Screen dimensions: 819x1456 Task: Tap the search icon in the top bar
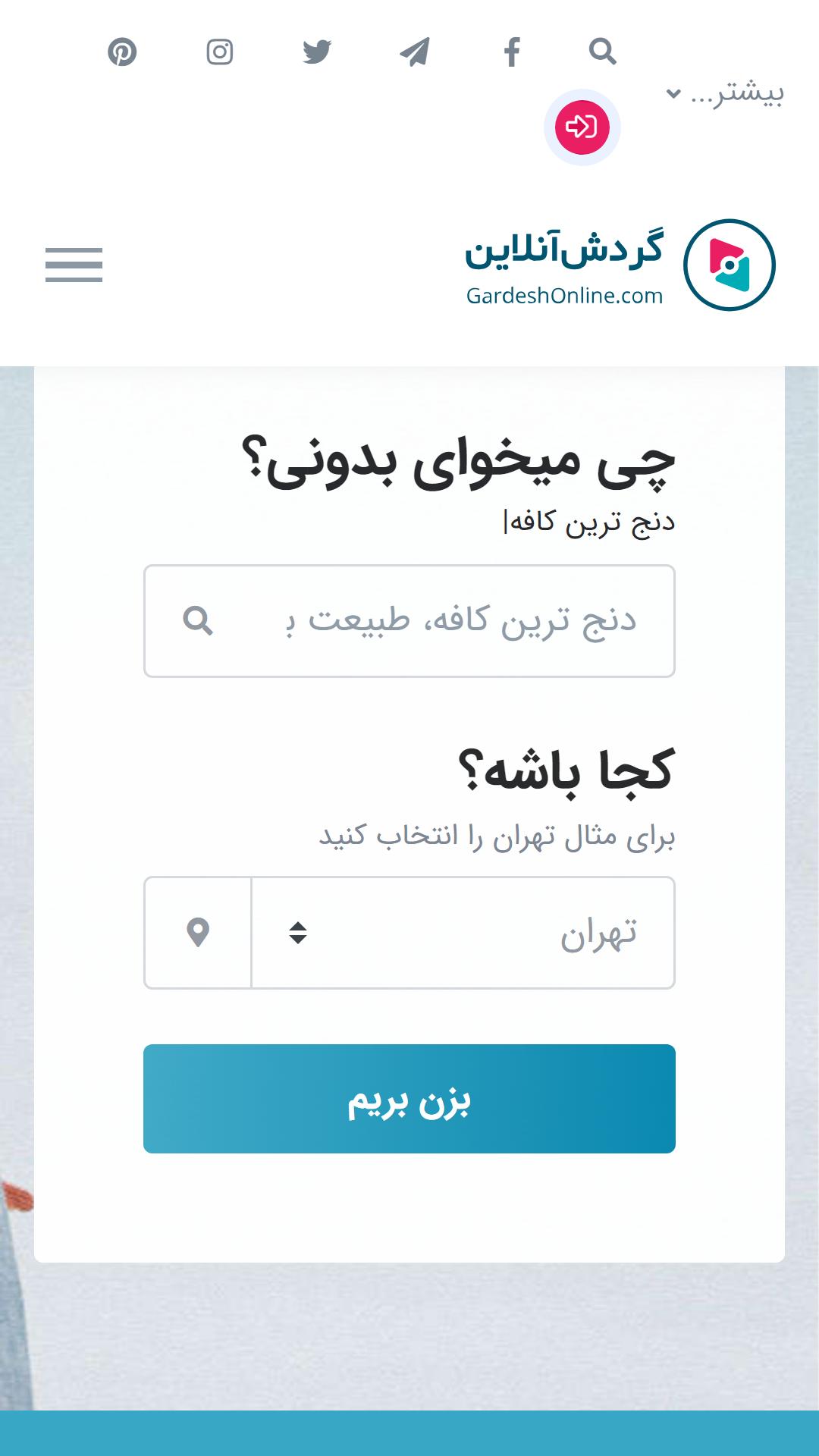pos(603,52)
